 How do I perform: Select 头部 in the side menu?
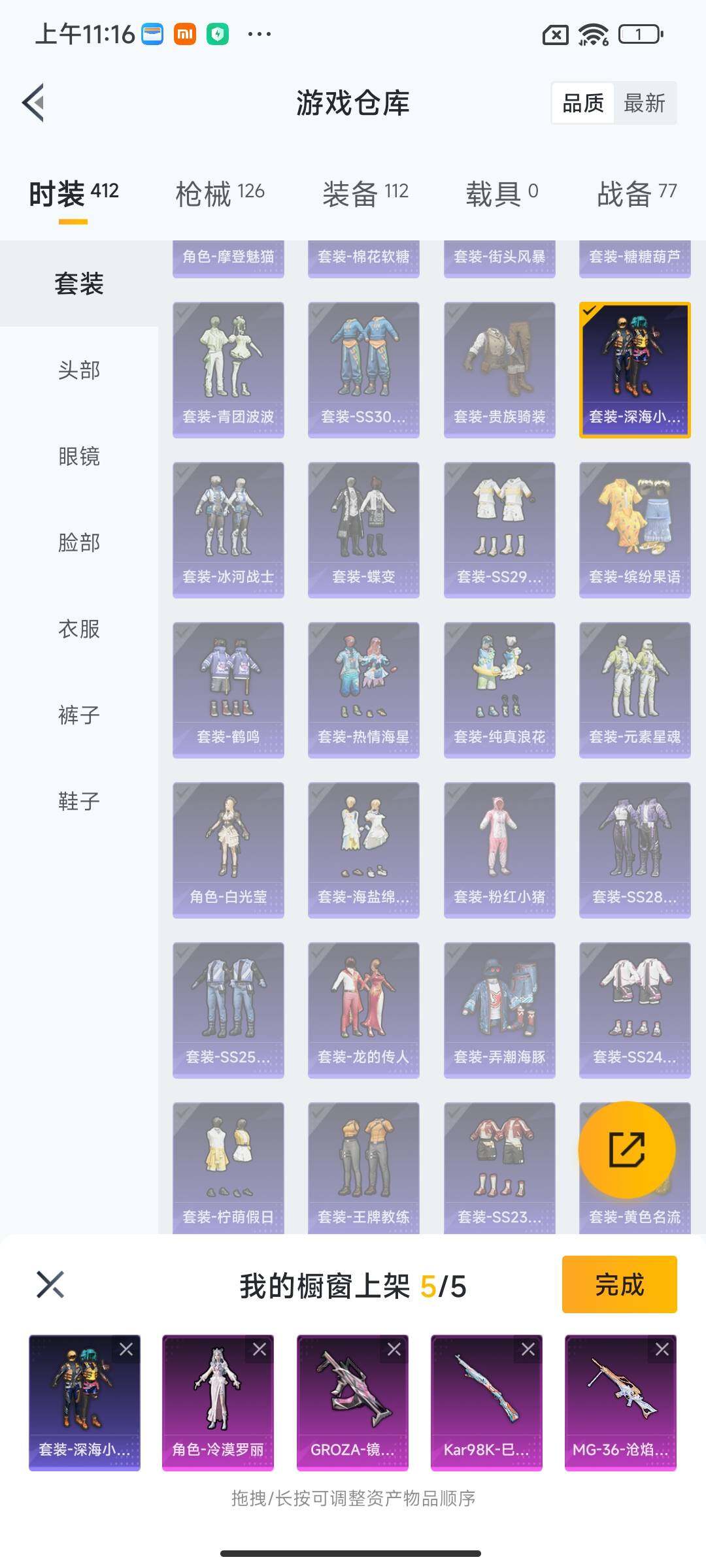coord(78,370)
